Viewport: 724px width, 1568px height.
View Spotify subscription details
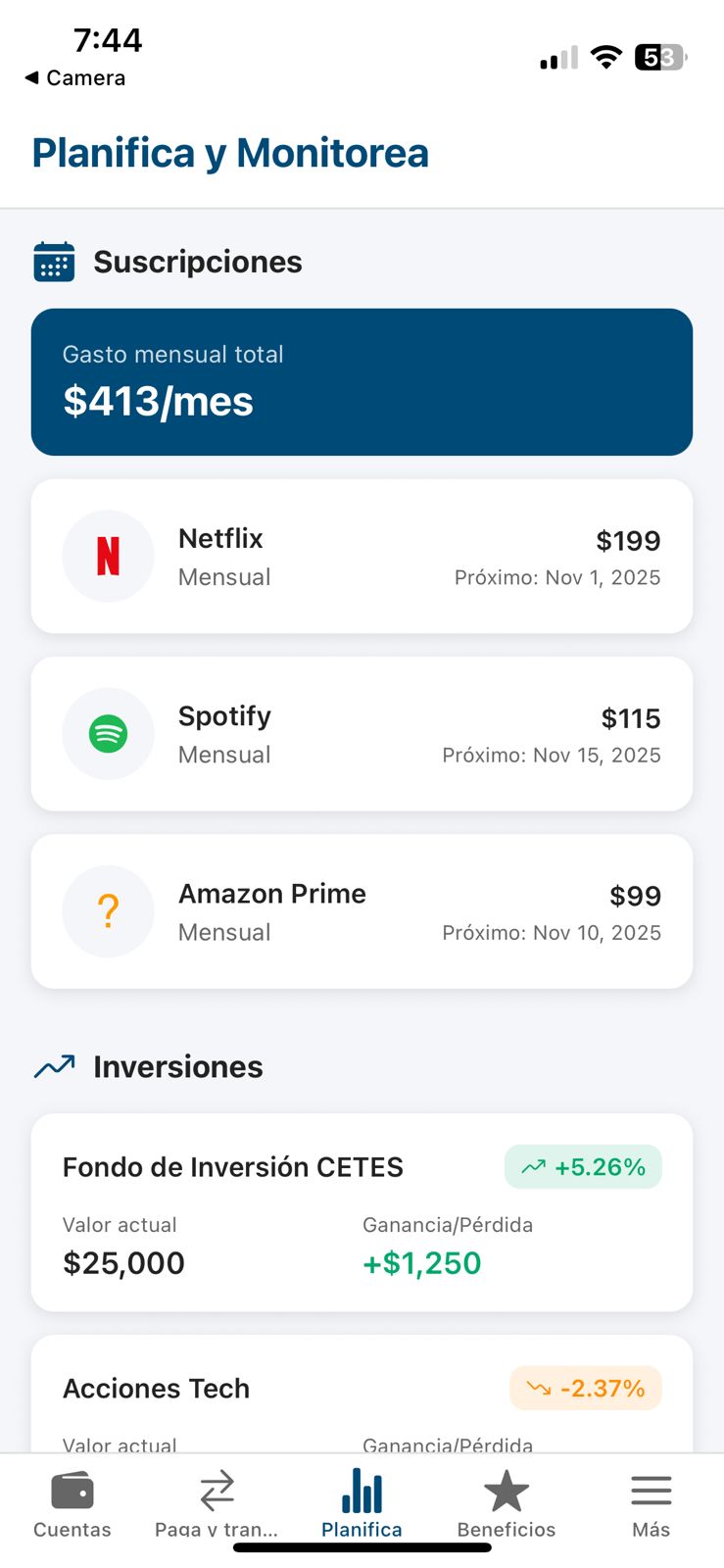[362, 734]
